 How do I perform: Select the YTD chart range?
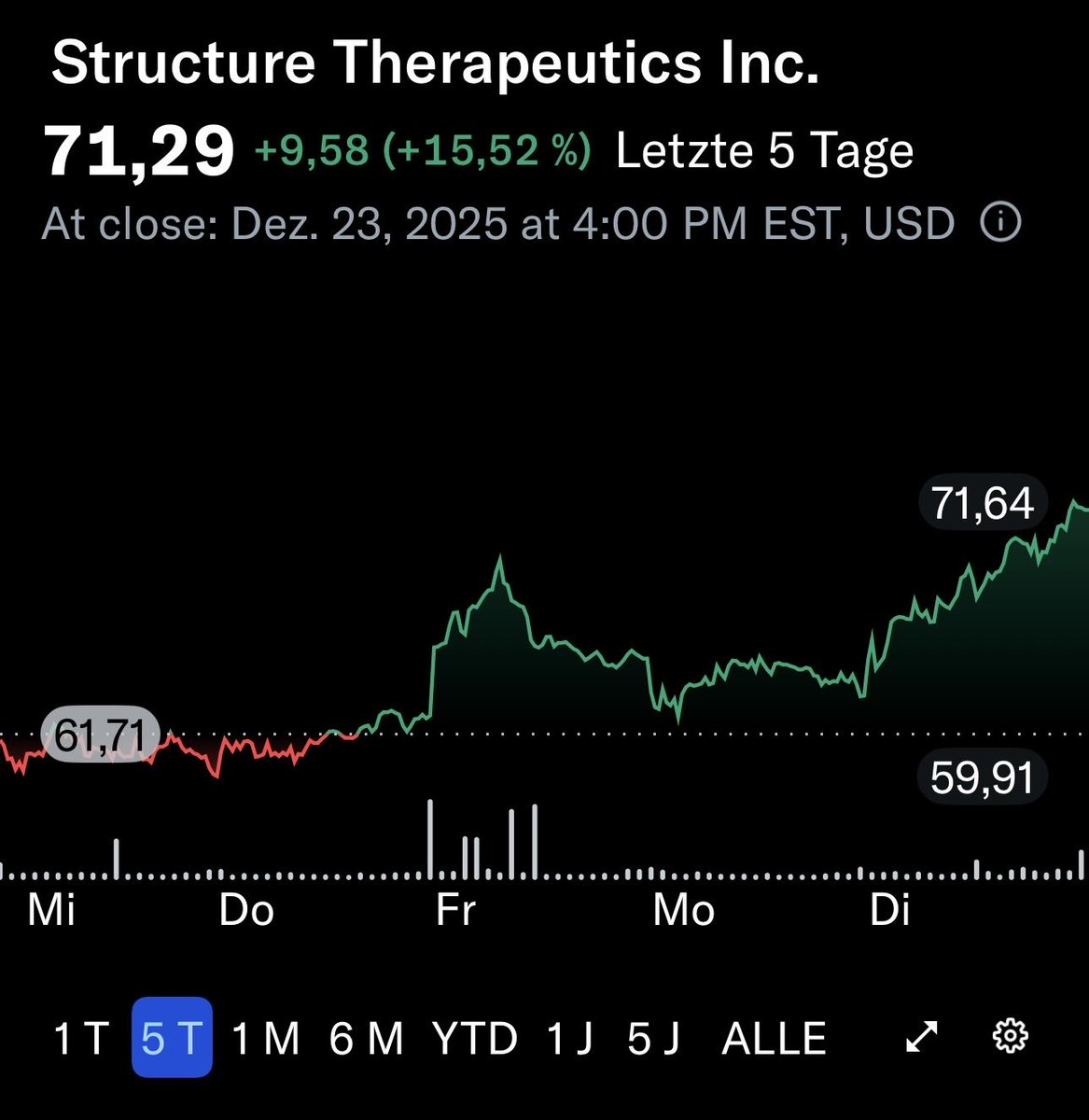click(x=475, y=1038)
